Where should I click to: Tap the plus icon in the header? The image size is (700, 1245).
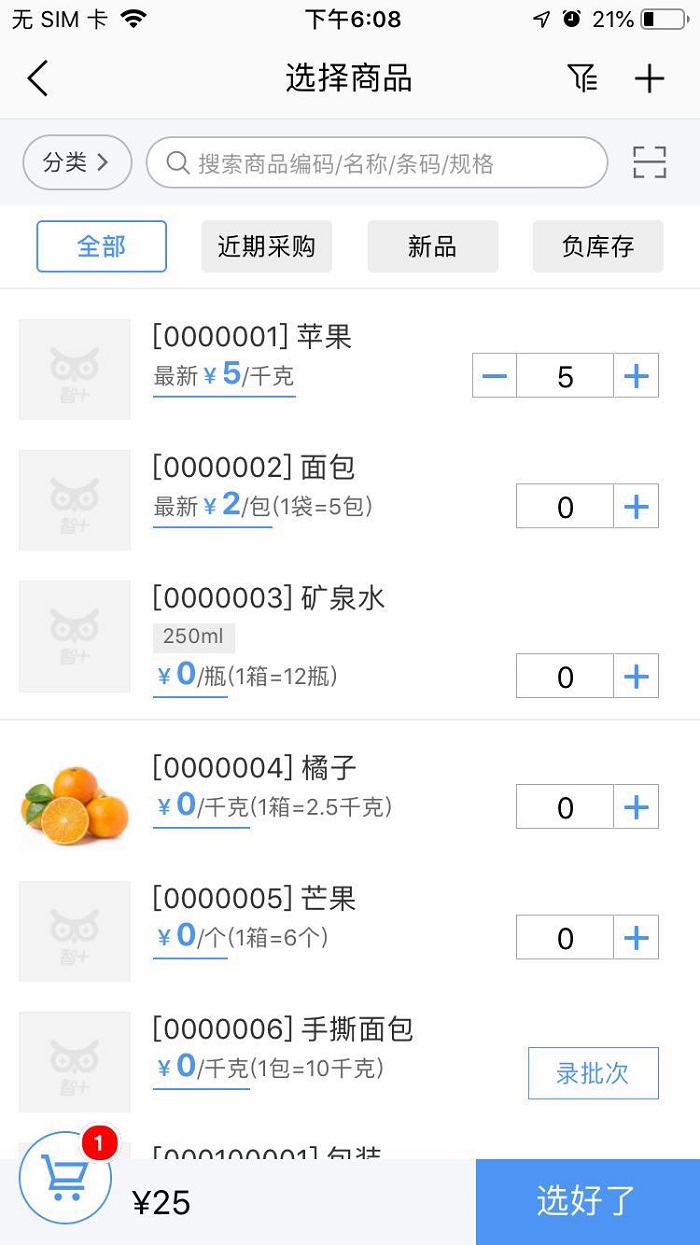tap(649, 78)
